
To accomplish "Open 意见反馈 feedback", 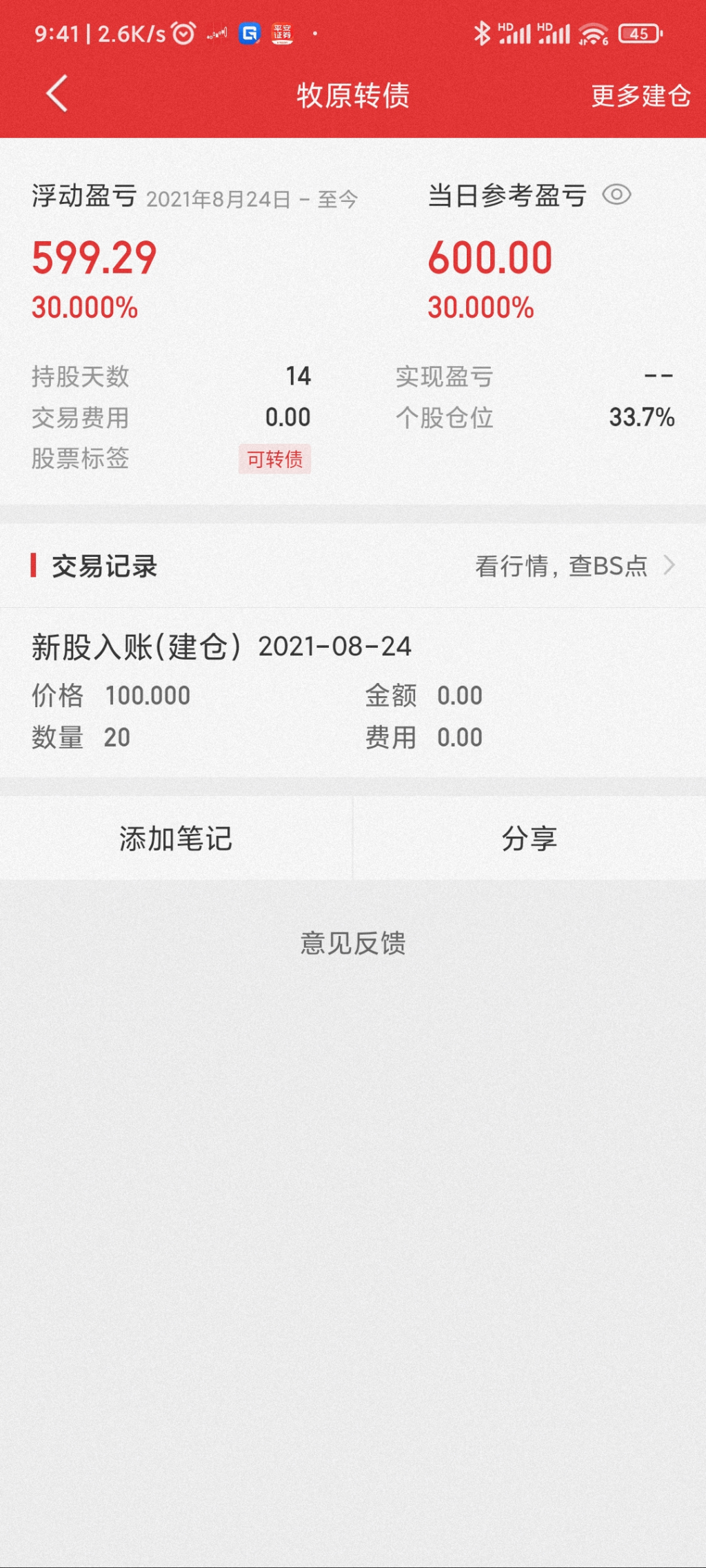I will click(x=353, y=943).
